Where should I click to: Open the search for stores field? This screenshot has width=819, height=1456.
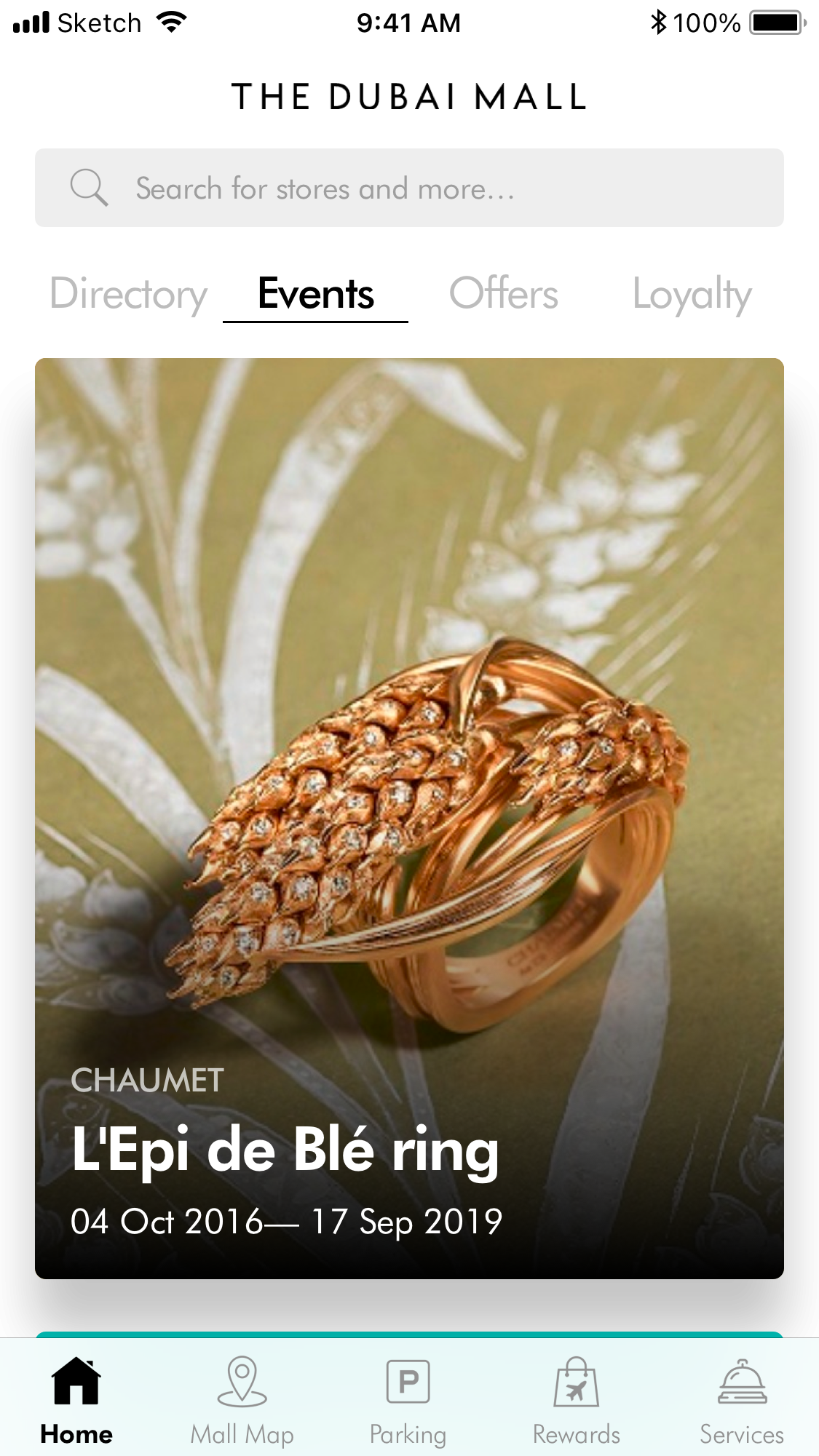click(x=409, y=188)
